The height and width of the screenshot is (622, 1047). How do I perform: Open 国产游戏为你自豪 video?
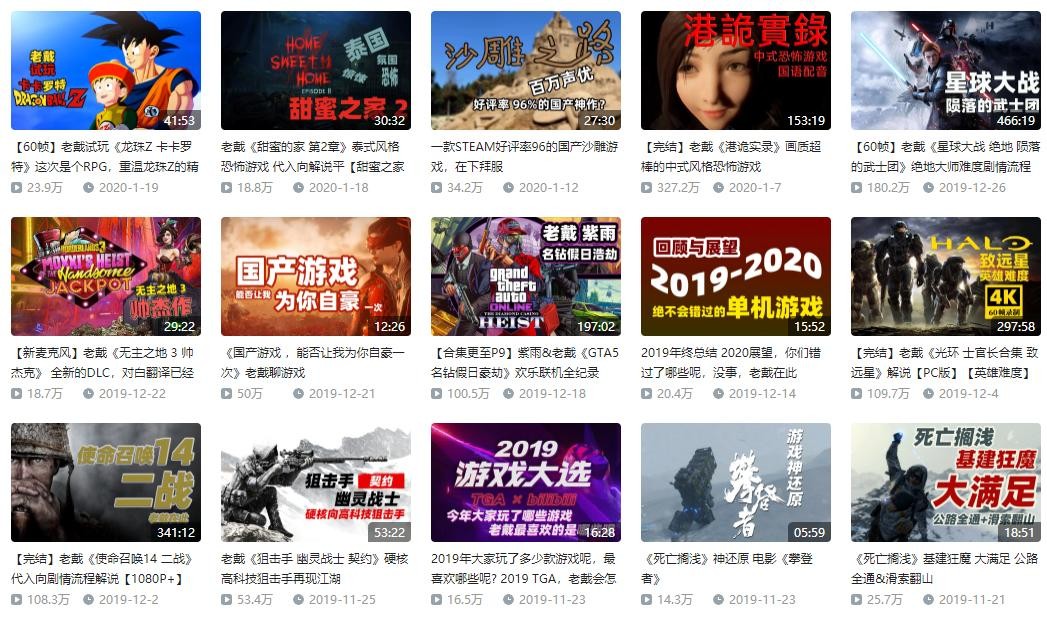[315, 276]
